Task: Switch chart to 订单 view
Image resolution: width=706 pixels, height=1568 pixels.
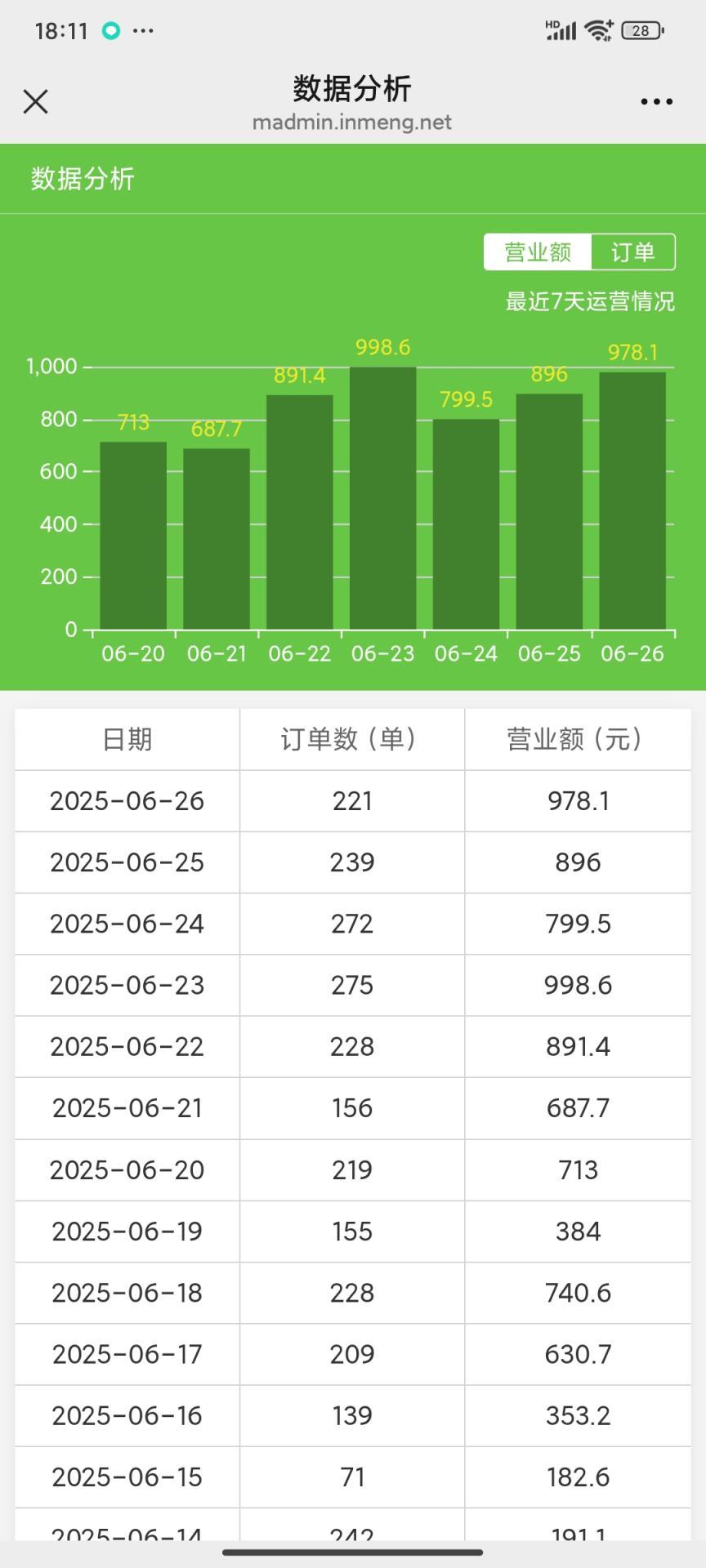Action: (633, 252)
